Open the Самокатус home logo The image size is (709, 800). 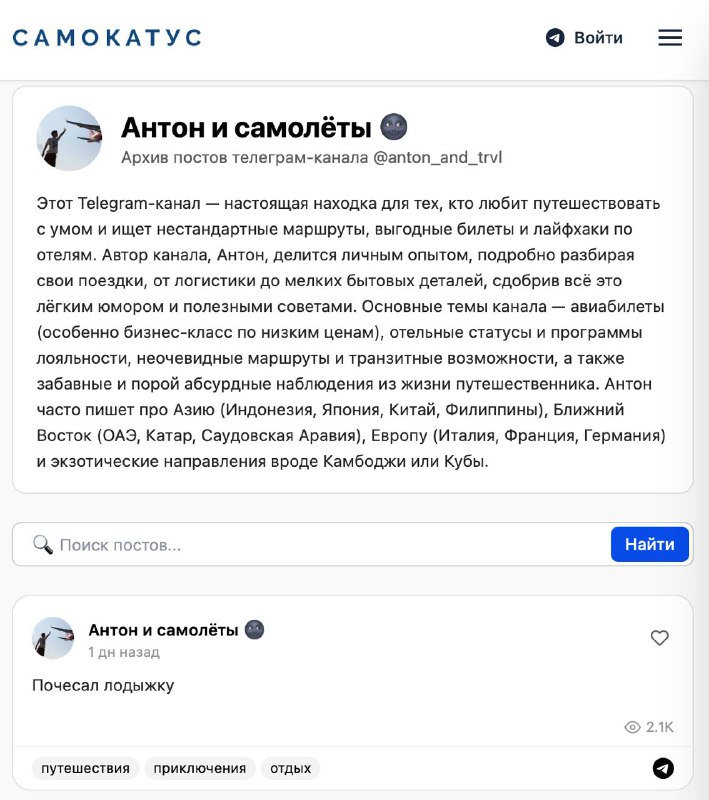(107, 38)
